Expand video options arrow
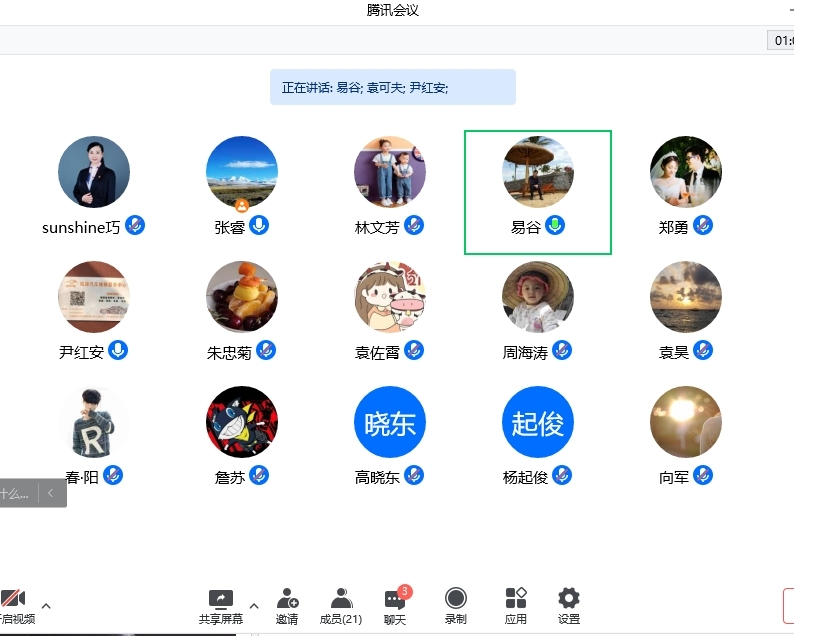The width and height of the screenshot is (816, 637). click(x=46, y=605)
